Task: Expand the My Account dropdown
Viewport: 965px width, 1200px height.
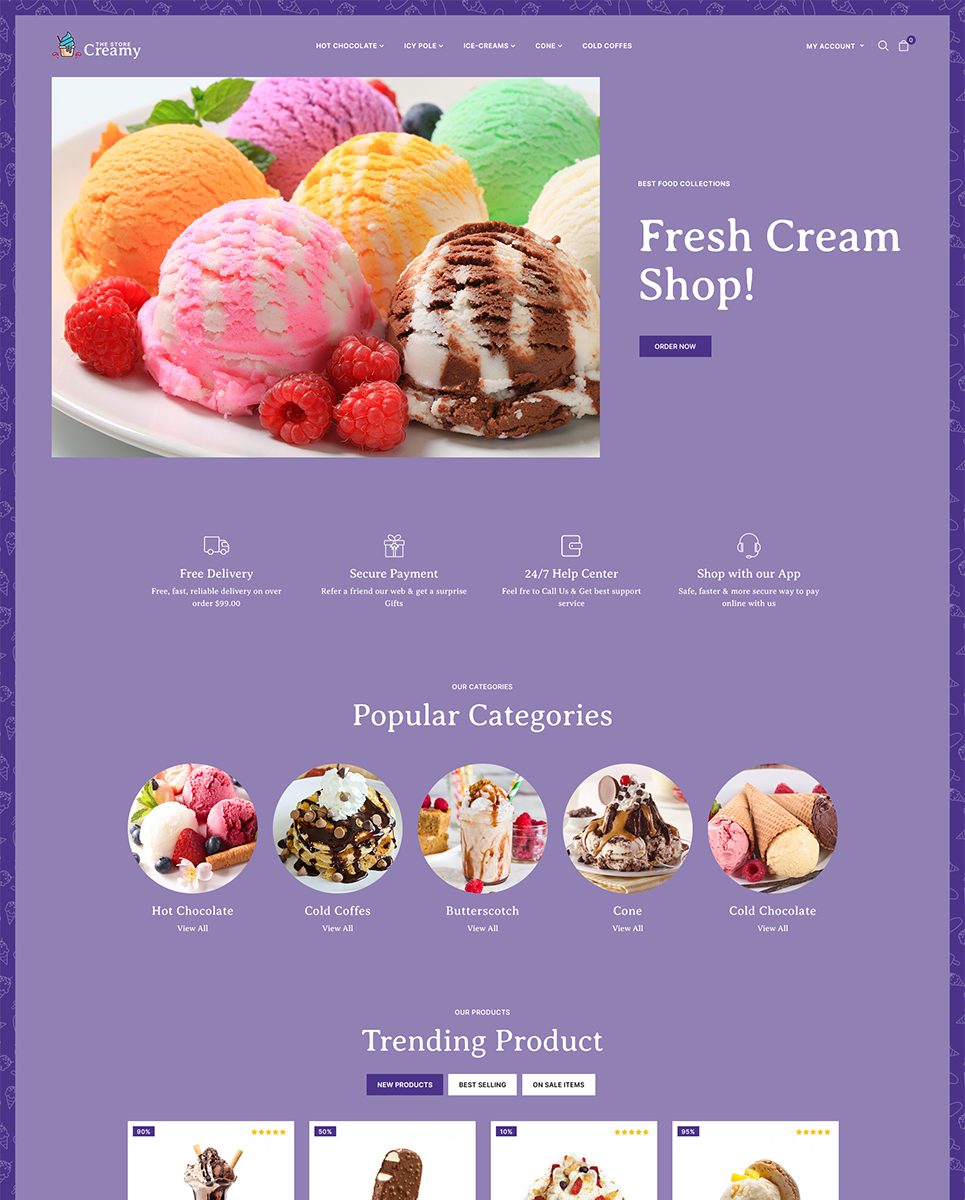Action: click(835, 46)
